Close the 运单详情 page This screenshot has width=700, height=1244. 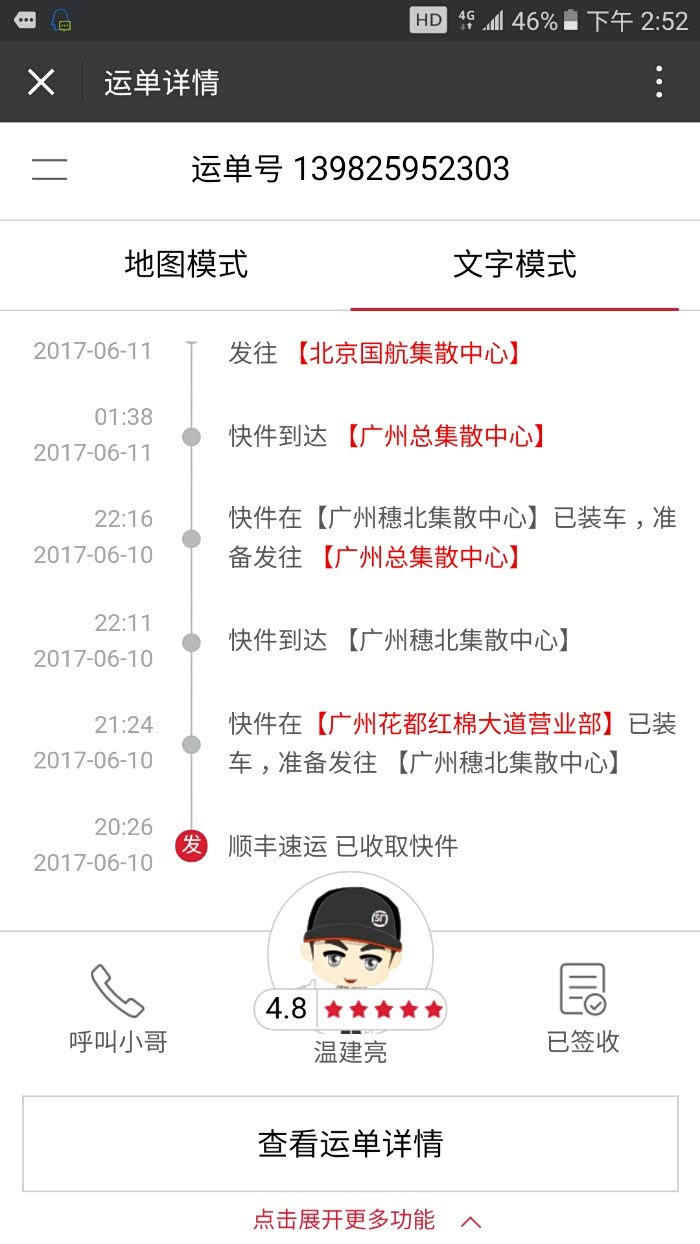click(x=41, y=82)
